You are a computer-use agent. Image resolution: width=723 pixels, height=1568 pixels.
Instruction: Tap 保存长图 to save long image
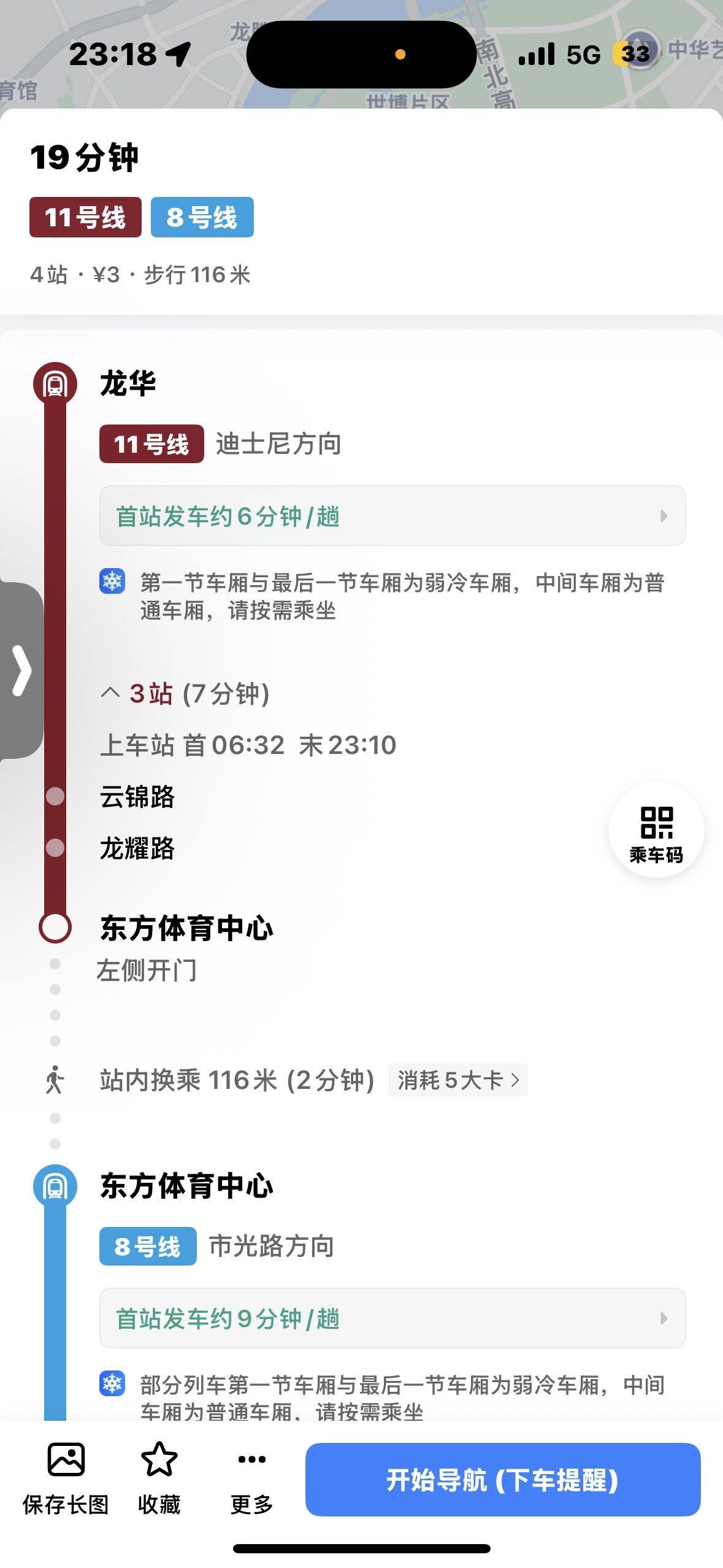(x=66, y=1478)
